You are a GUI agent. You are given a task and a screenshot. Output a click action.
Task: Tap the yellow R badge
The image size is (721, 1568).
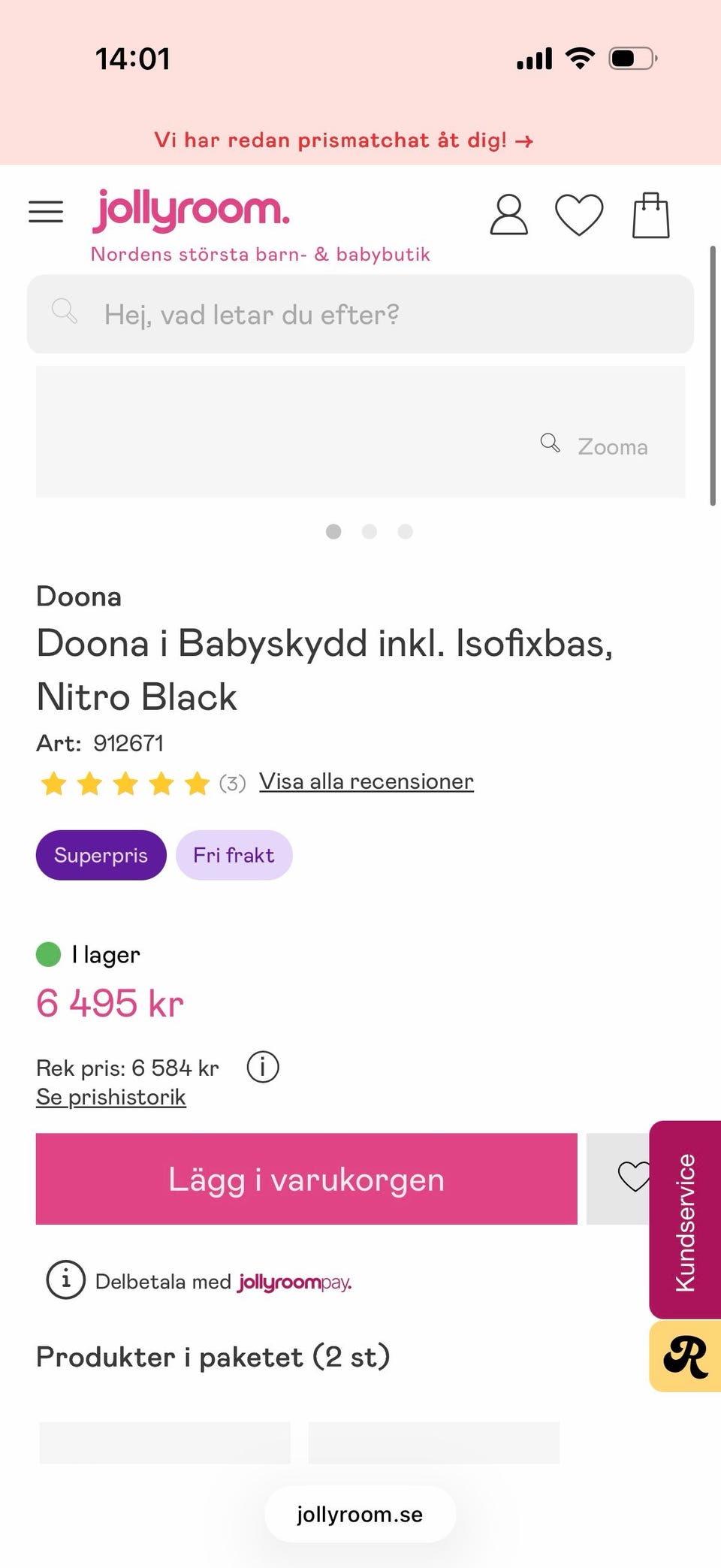(685, 1357)
